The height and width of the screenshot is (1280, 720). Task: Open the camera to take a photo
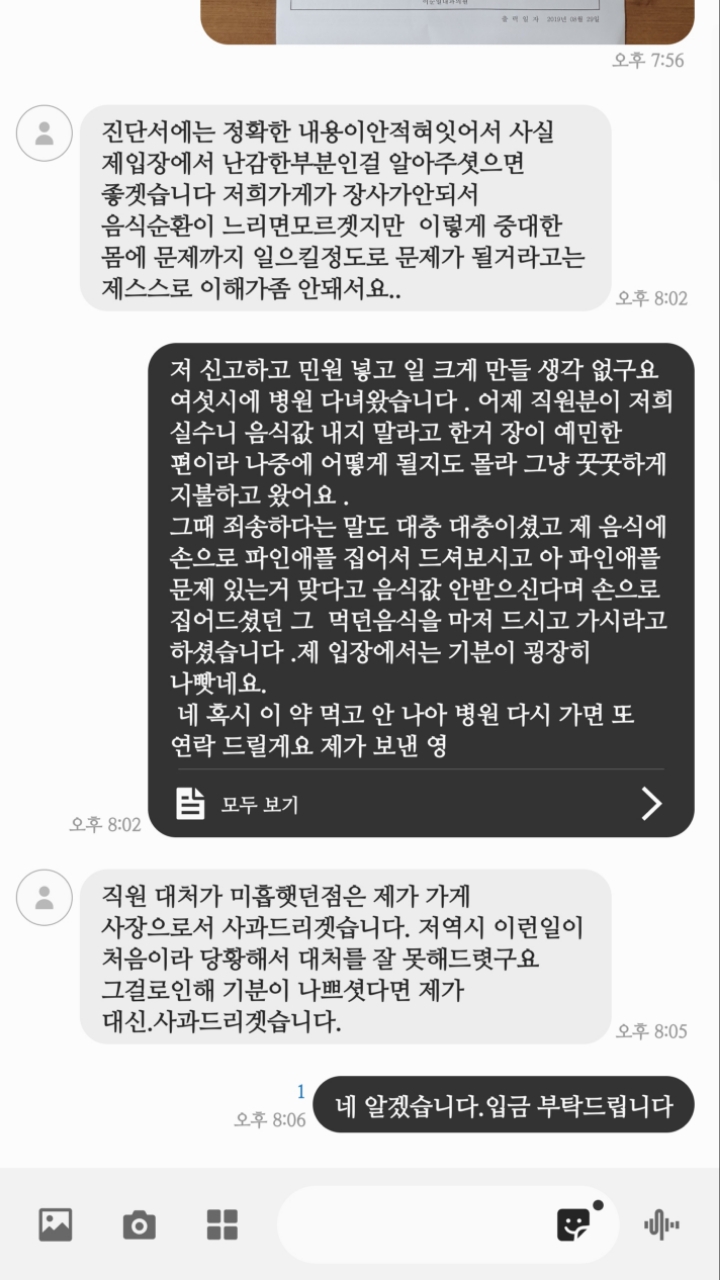coord(139,1224)
